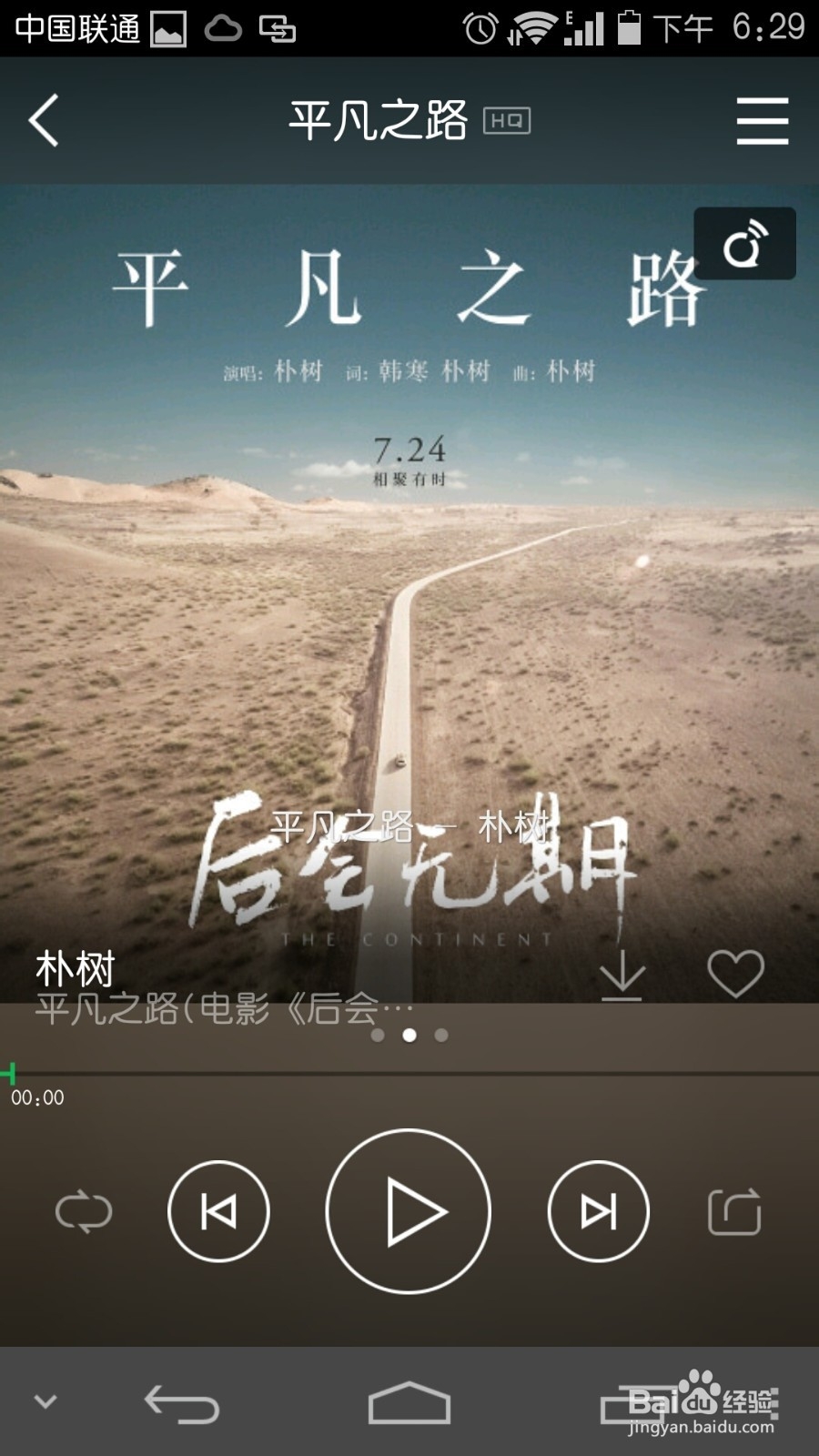Tap the HQ audio quality badge
Viewport: 819px width, 1456px height.
coord(508,119)
